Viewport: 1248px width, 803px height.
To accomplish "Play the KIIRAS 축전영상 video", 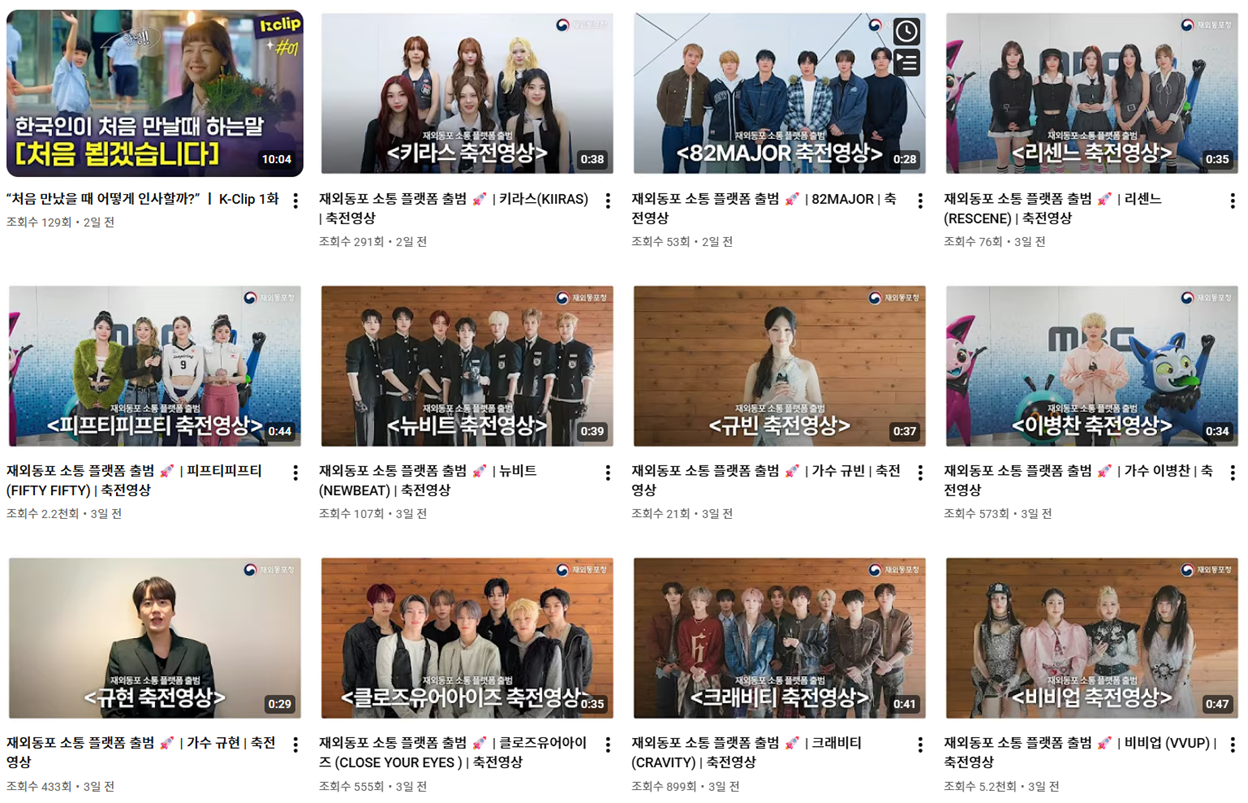I will (x=467, y=93).
